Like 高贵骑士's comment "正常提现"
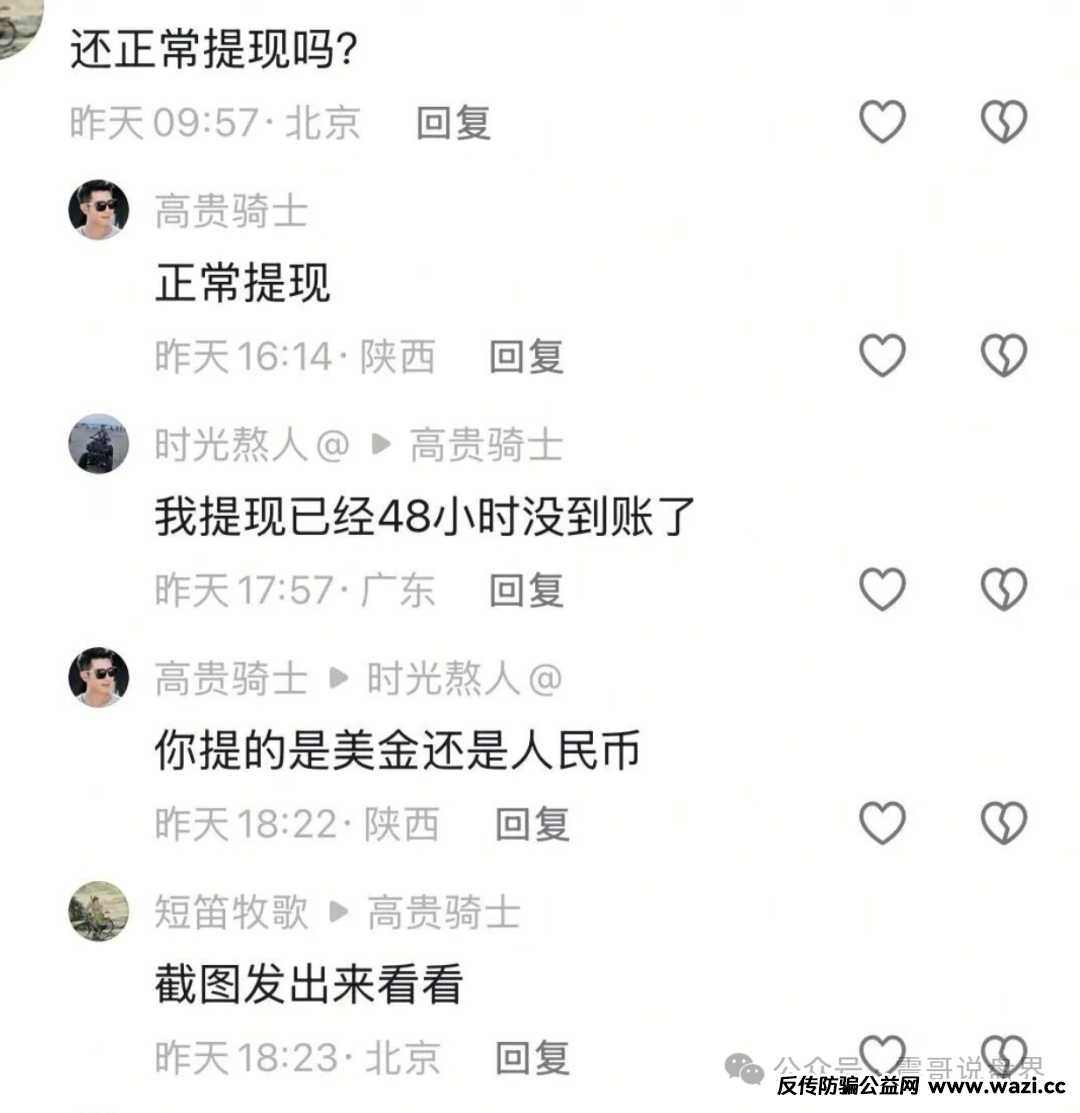Screen dimensions: 1080x1113 882,356
